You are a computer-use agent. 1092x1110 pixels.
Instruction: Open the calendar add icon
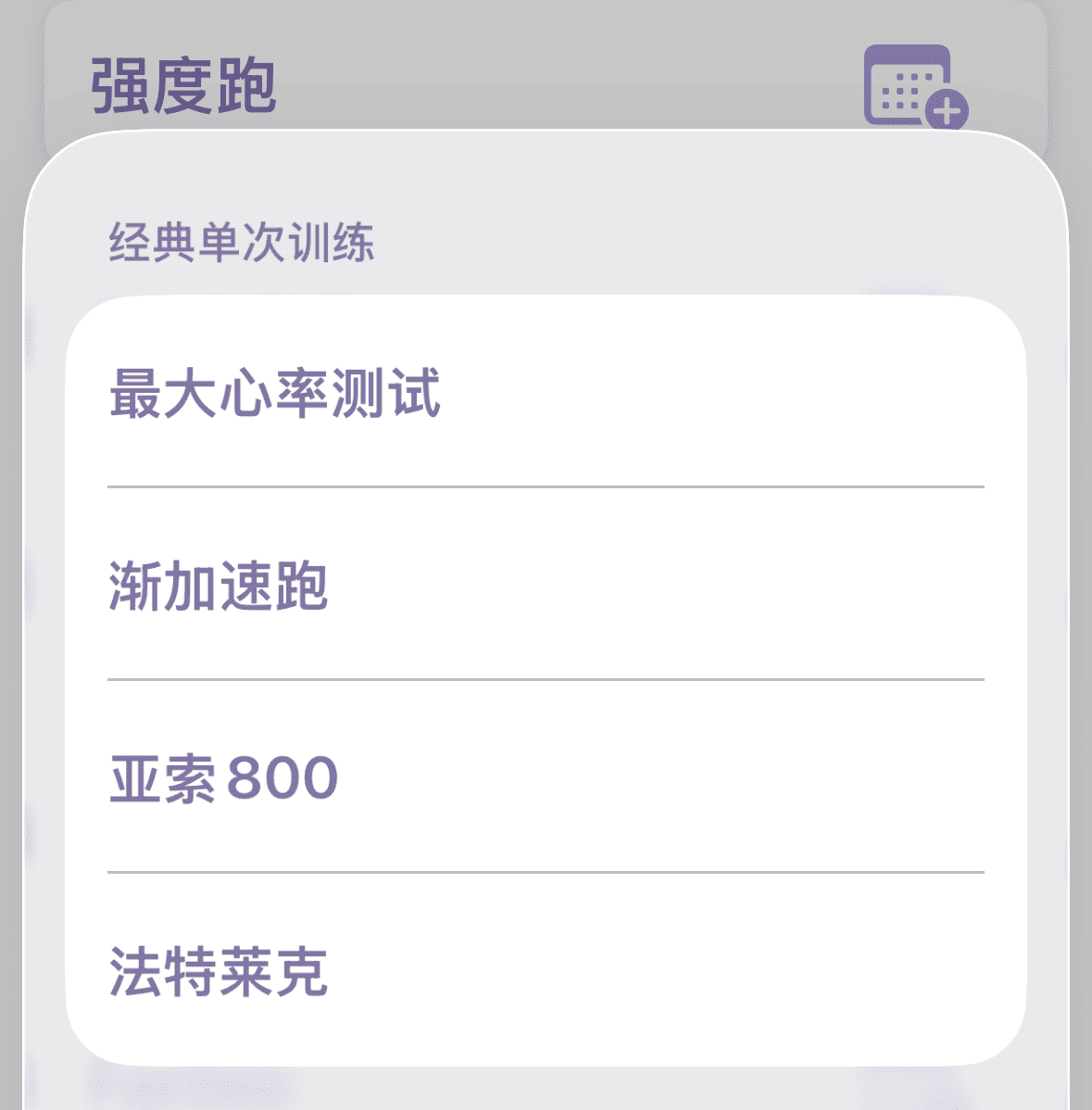point(913,86)
